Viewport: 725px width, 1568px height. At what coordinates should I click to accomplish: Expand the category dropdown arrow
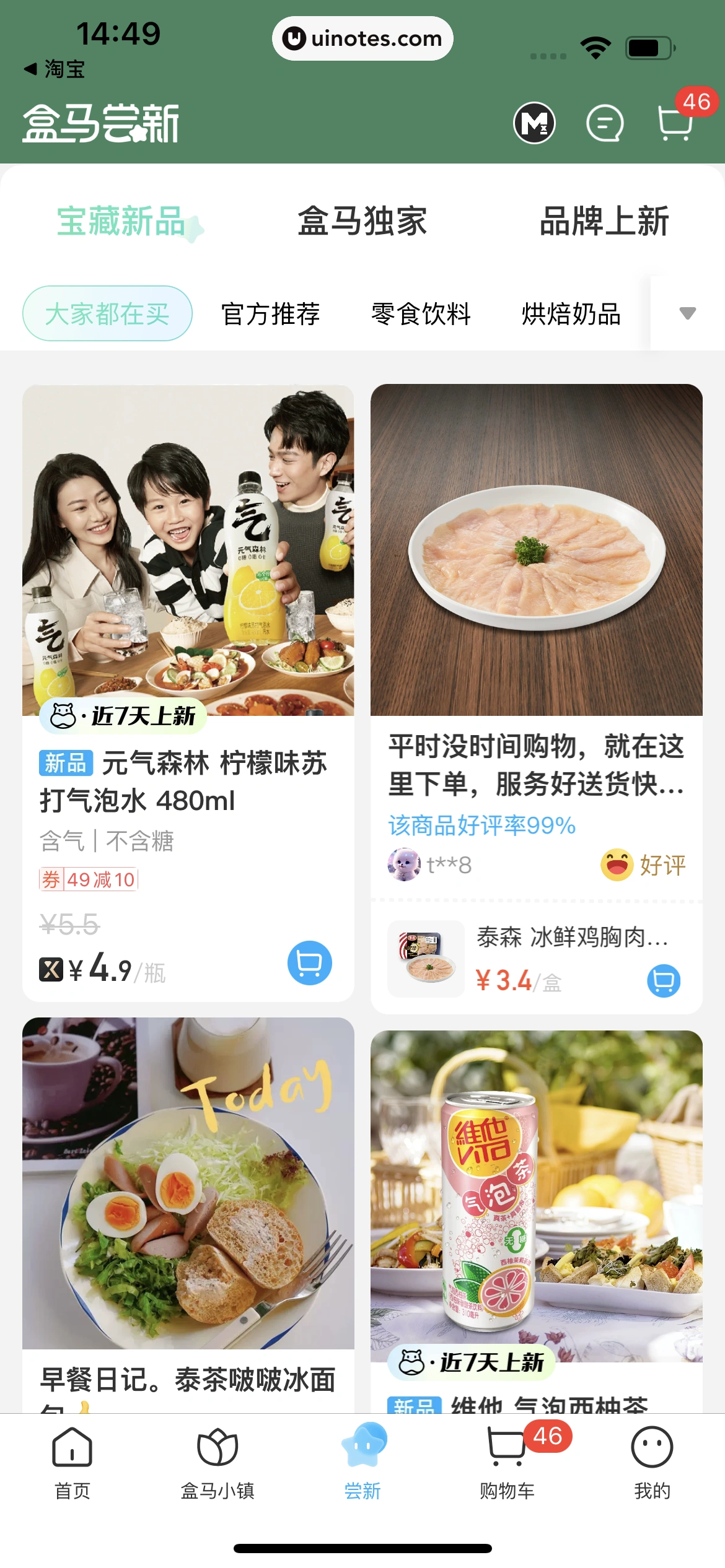[687, 313]
